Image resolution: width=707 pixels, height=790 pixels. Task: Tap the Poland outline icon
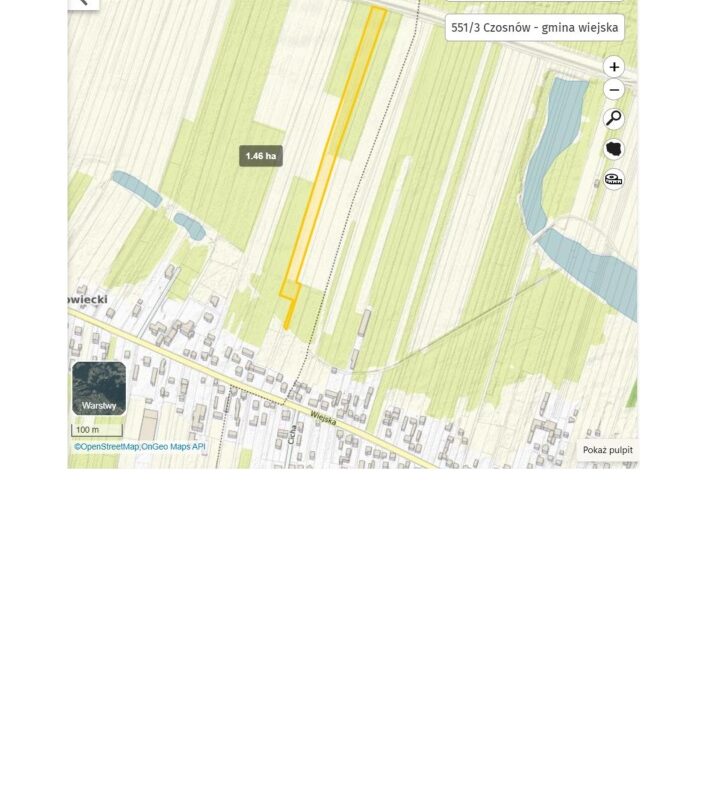coord(613,149)
